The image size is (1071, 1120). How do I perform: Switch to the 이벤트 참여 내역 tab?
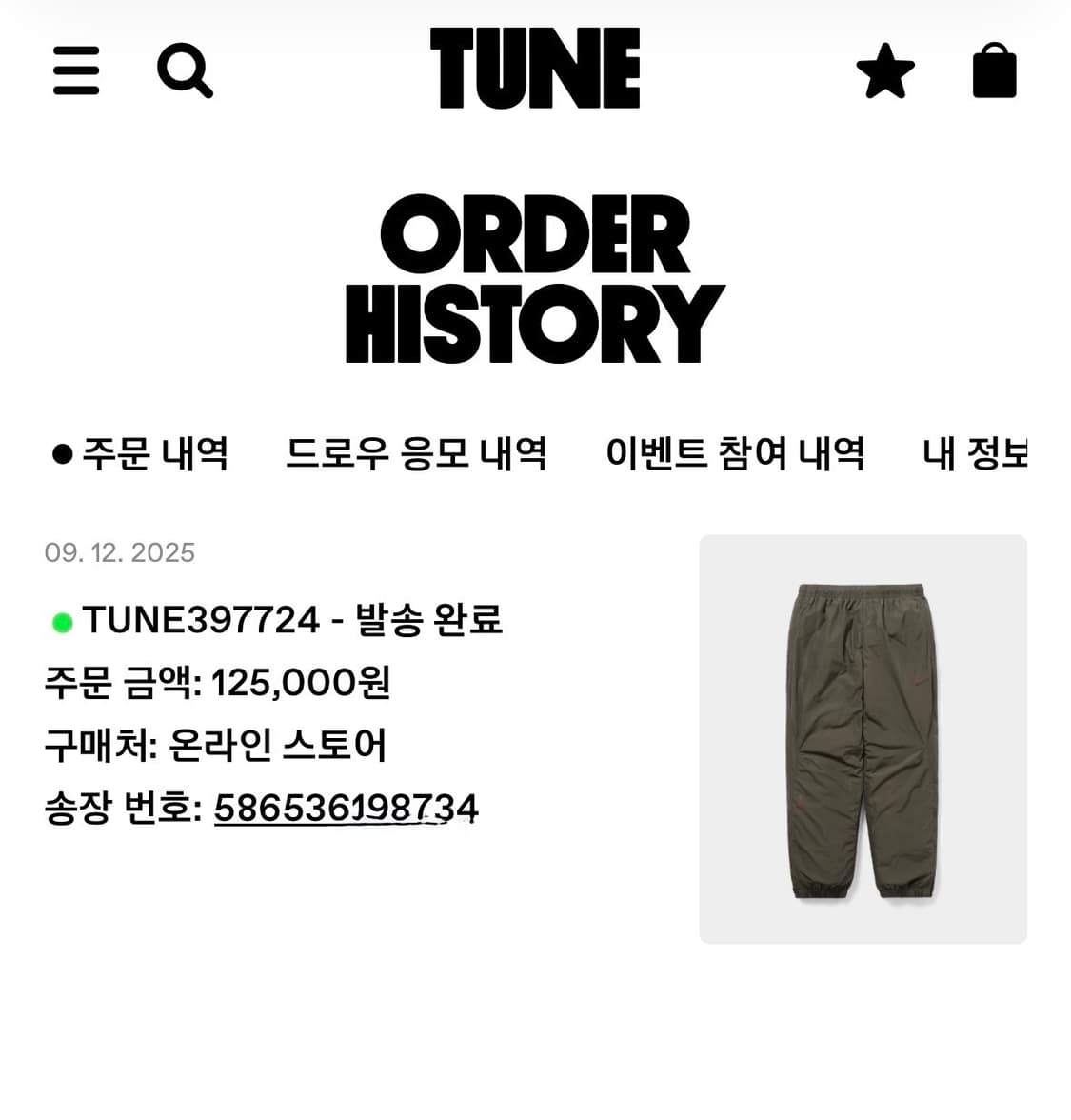(735, 455)
